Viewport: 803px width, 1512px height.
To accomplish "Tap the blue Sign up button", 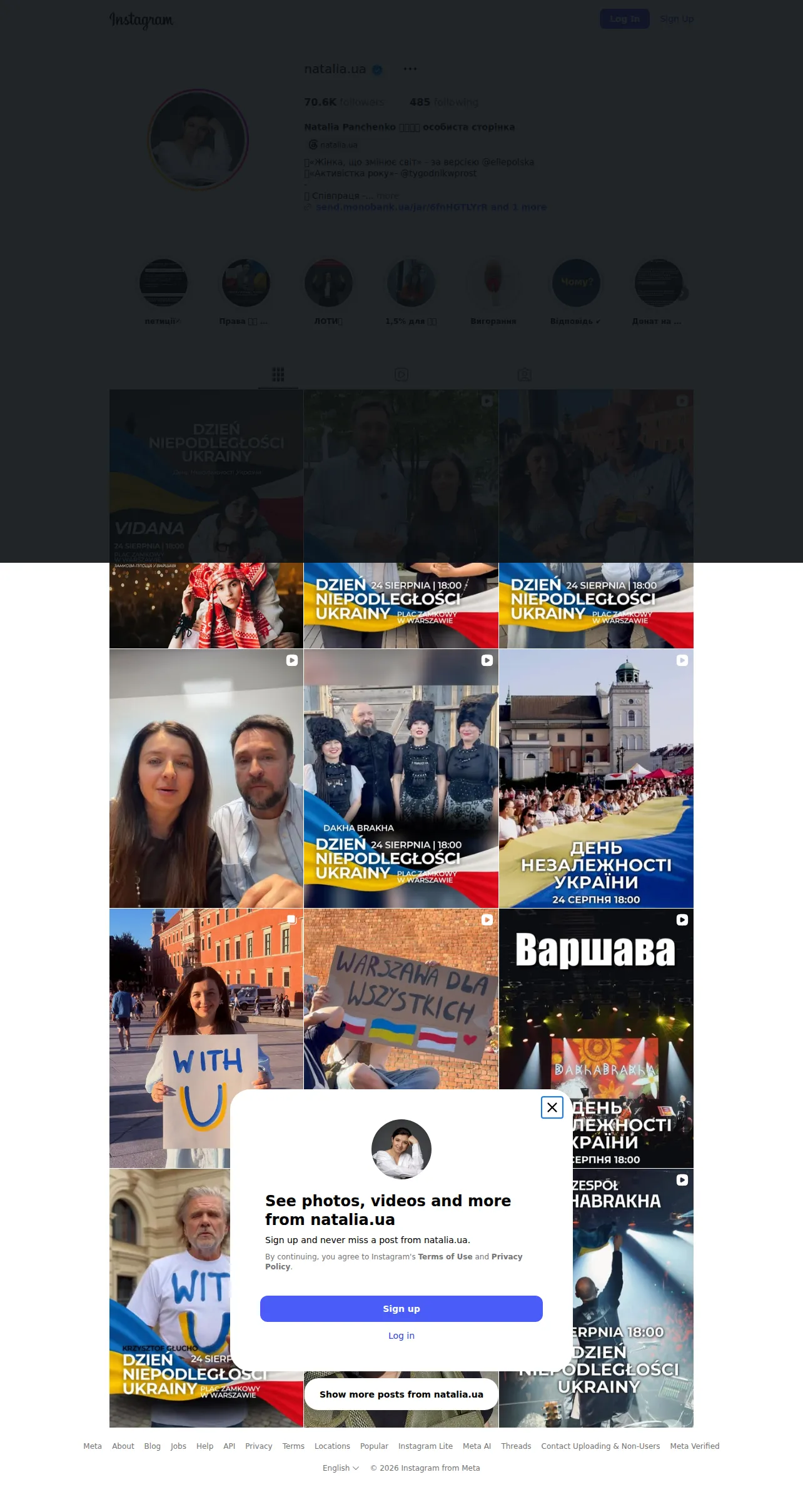I will [401, 1309].
